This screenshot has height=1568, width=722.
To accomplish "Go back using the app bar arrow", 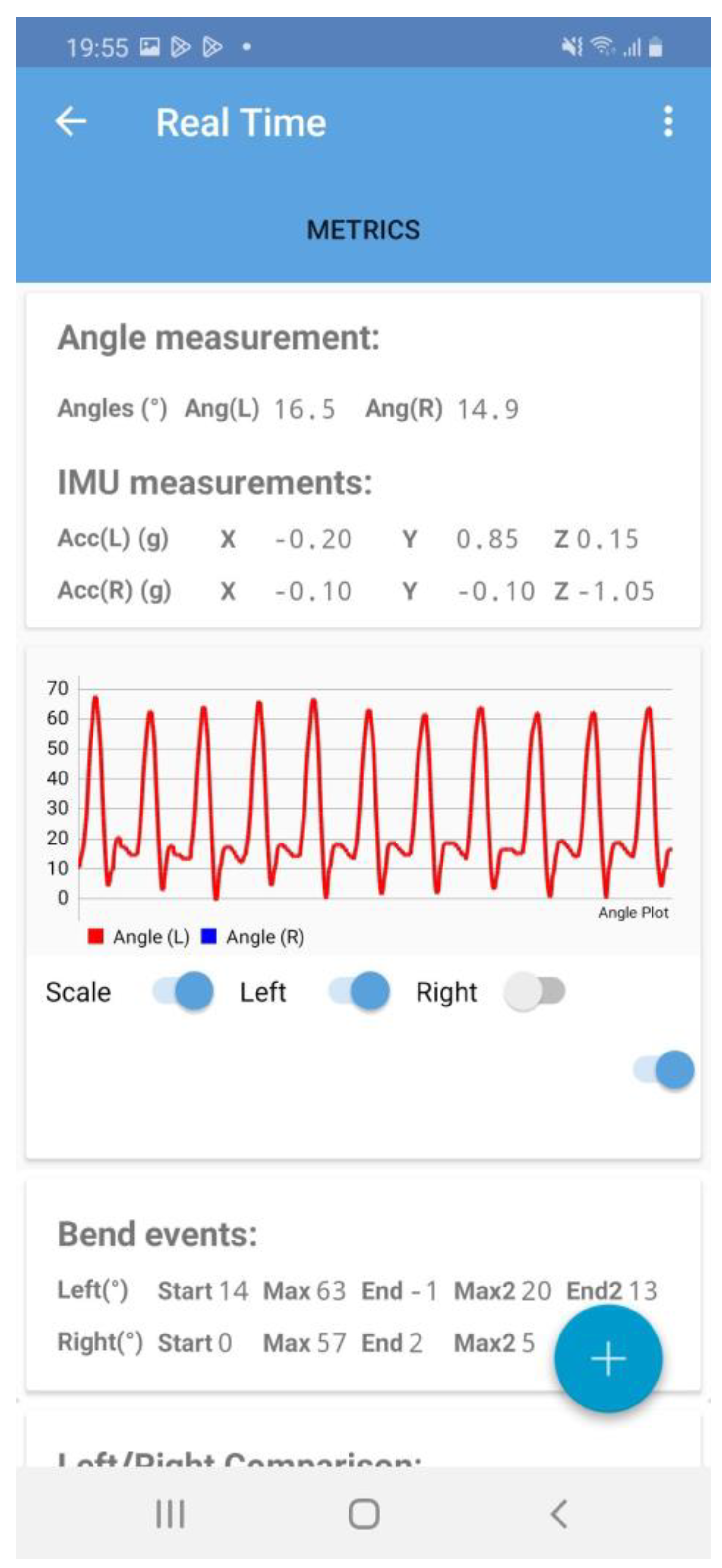I will pos(70,122).
